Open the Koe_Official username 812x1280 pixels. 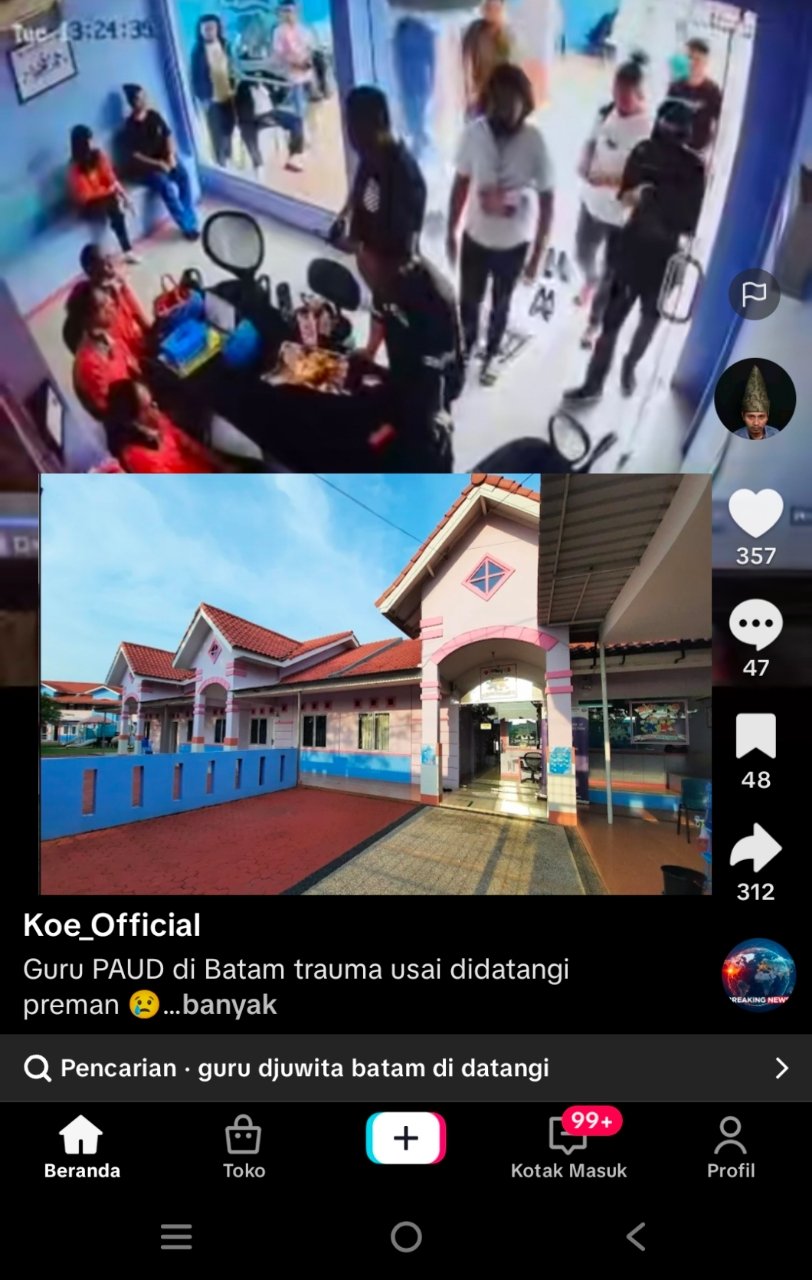(x=112, y=926)
